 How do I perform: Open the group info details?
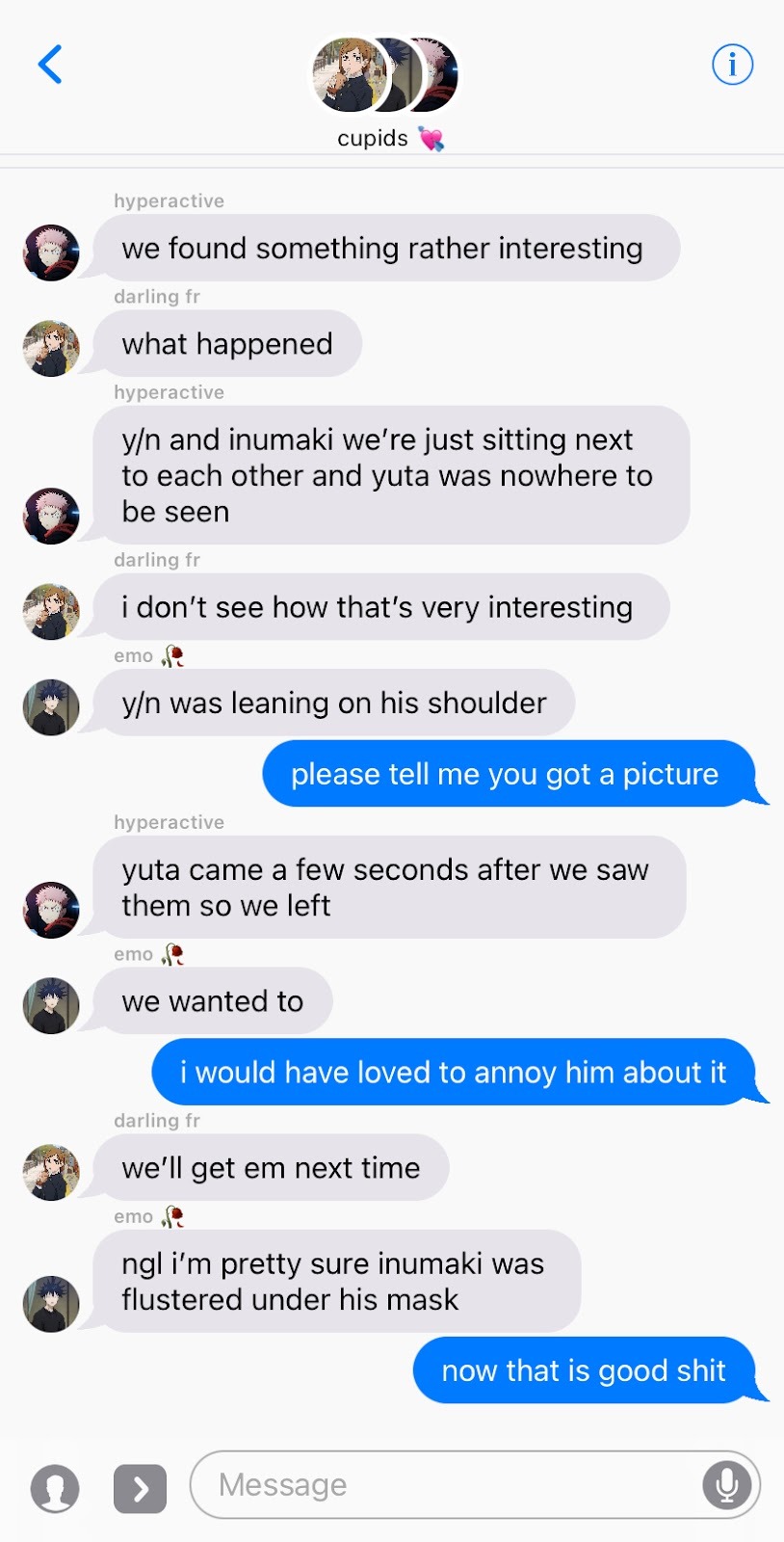(732, 65)
